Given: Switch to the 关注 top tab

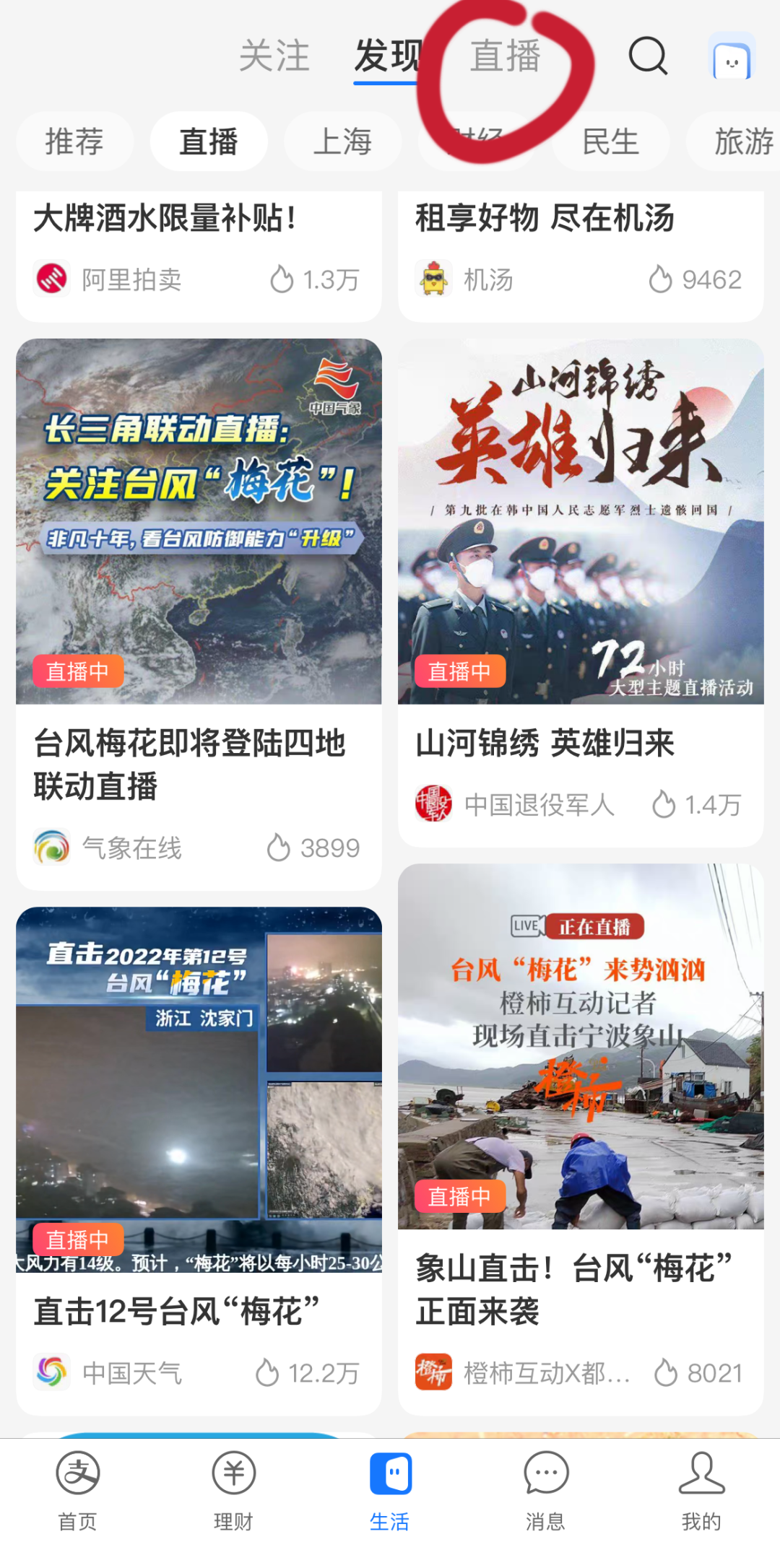Looking at the screenshot, I should 274,56.
